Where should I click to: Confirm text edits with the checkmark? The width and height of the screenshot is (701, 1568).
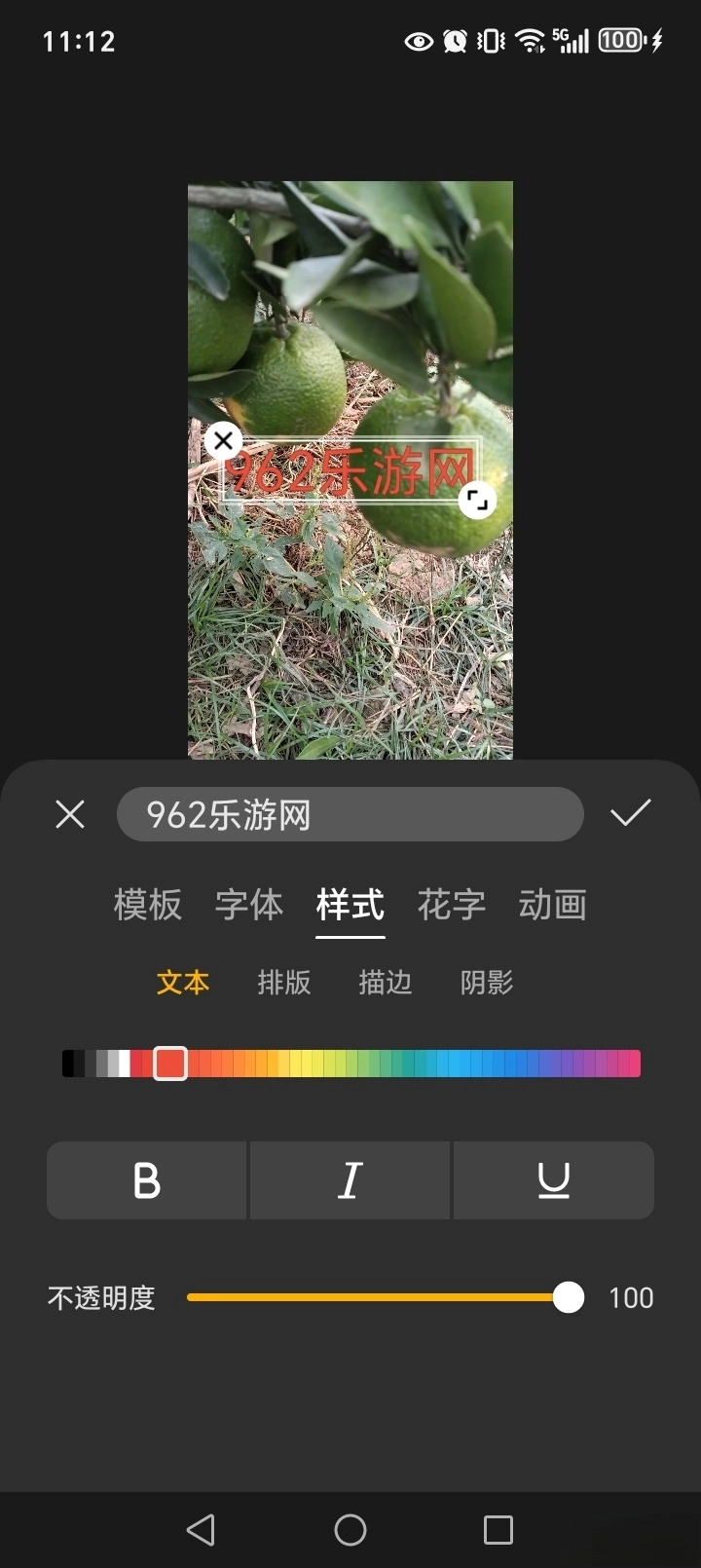click(630, 813)
